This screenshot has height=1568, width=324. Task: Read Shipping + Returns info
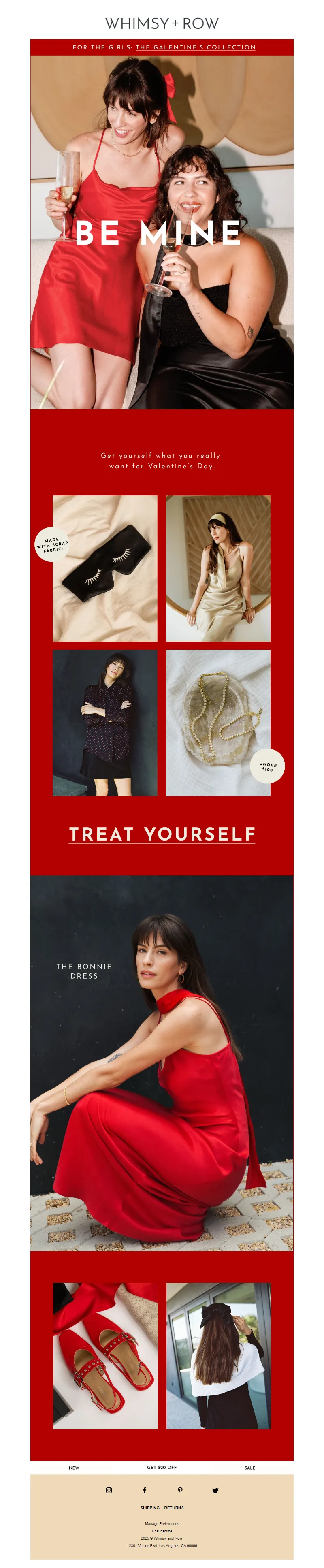(x=162, y=1508)
